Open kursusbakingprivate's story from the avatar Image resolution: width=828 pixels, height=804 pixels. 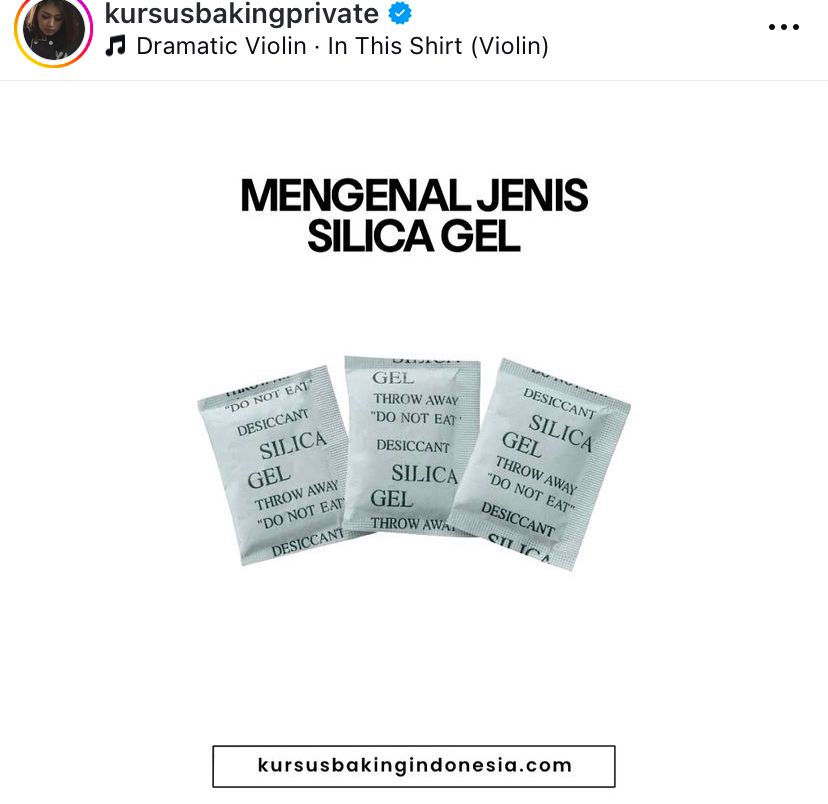tap(53, 30)
